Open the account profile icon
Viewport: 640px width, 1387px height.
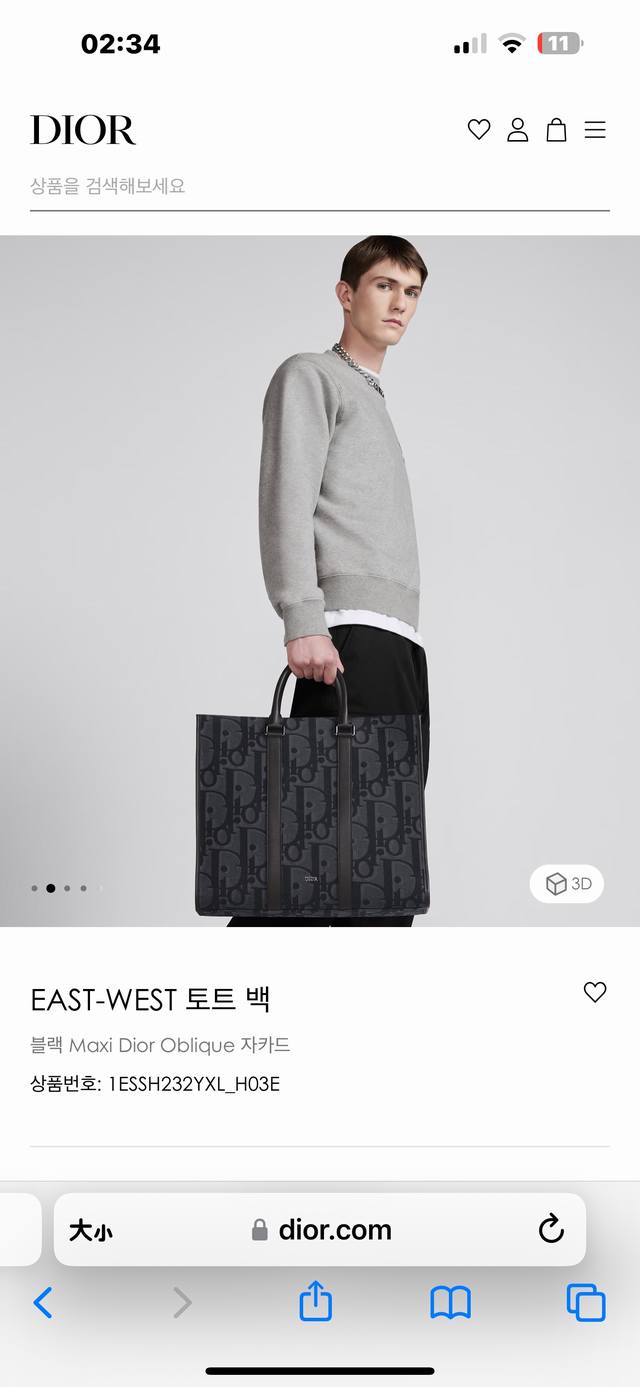tap(517, 130)
